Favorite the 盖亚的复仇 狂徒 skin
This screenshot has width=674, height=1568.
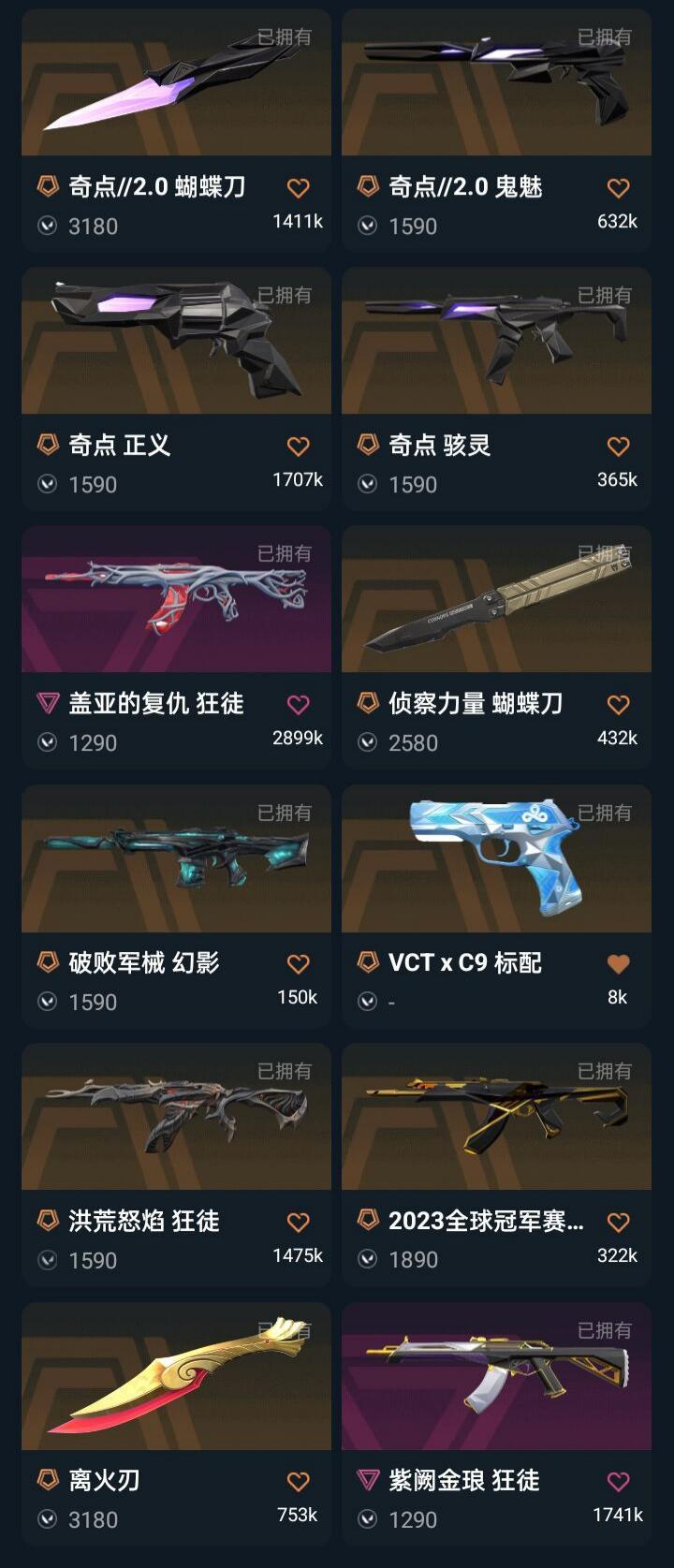[298, 705]
